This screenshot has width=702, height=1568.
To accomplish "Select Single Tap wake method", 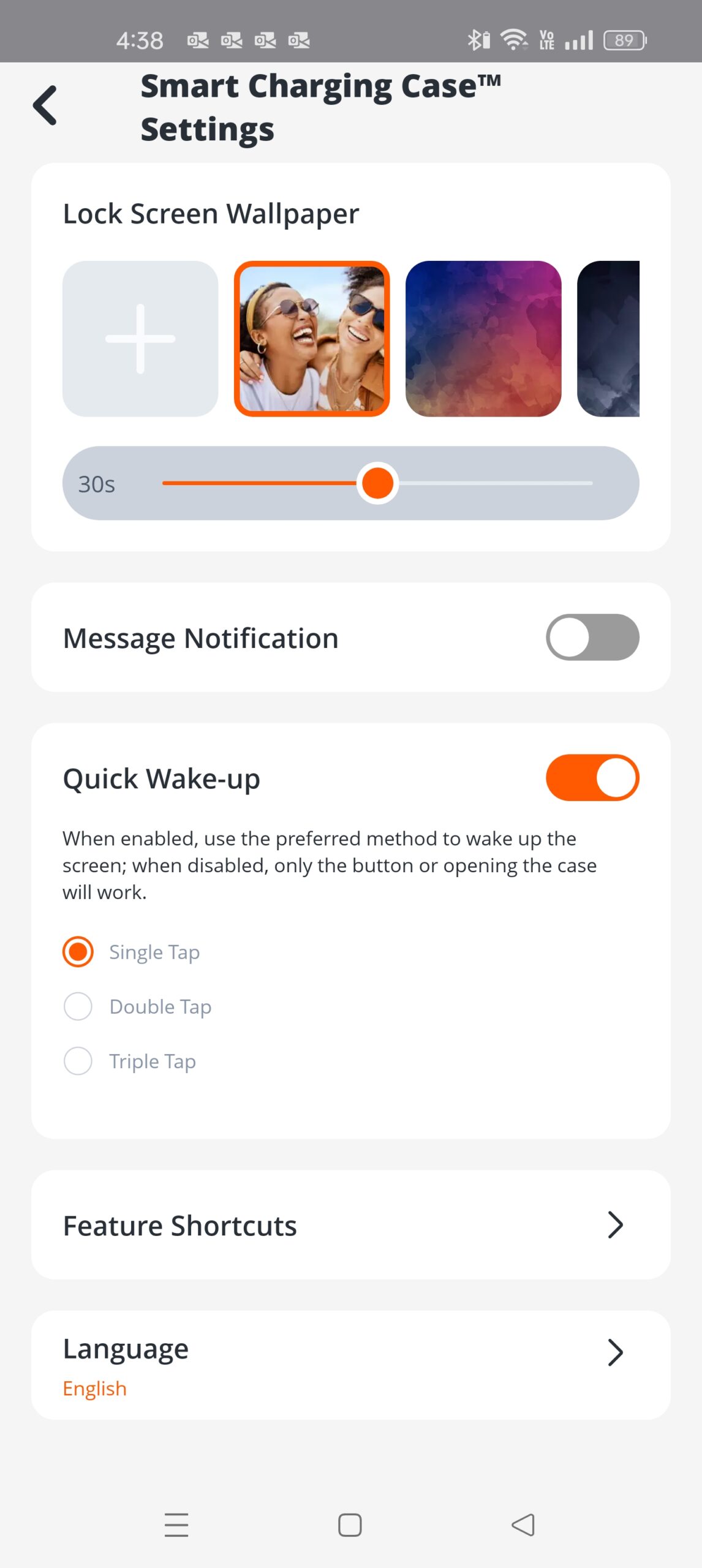I will click(78, 952).
